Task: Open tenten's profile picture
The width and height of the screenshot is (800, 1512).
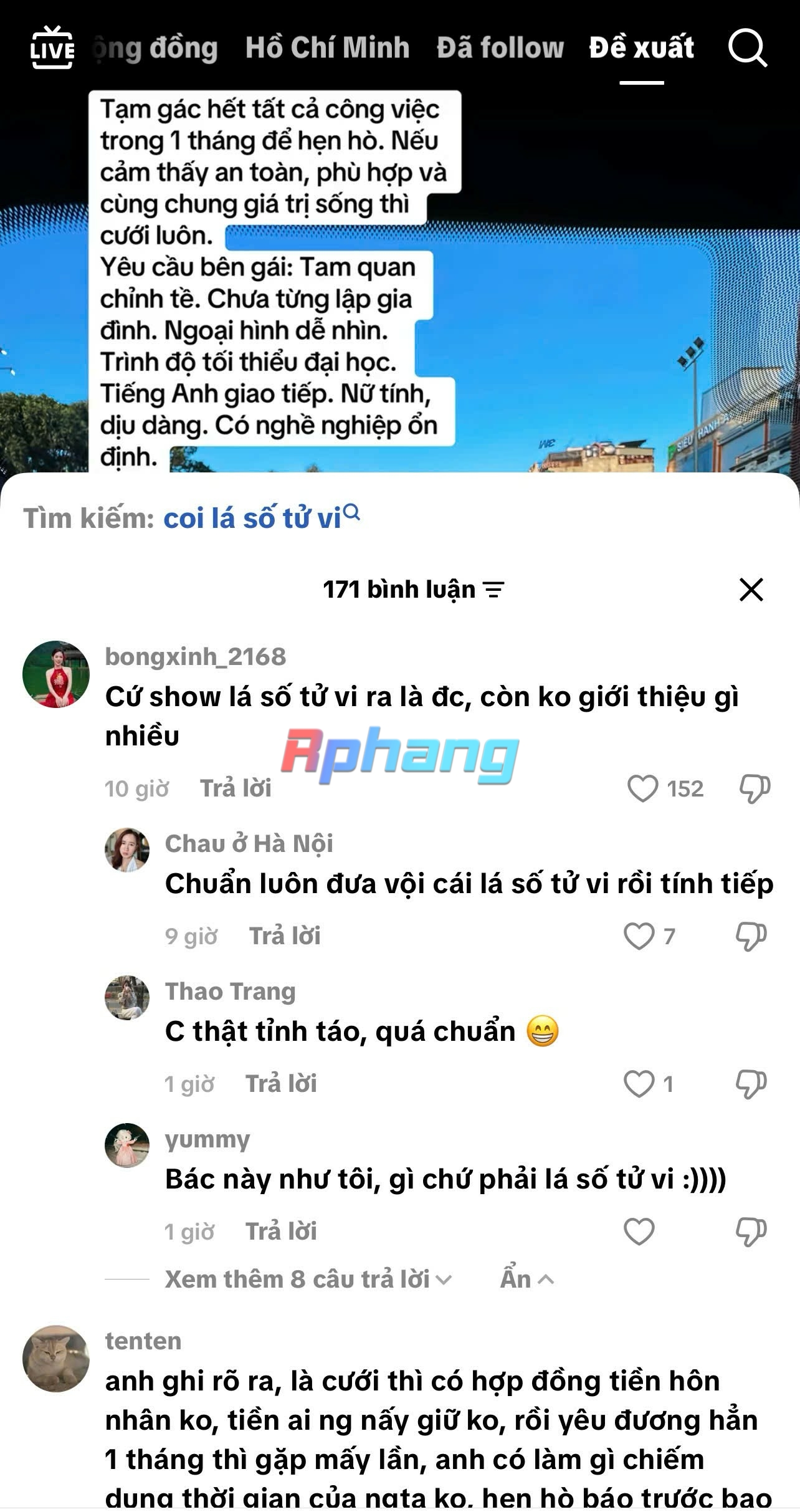Action: click(x=56, y=1358)
